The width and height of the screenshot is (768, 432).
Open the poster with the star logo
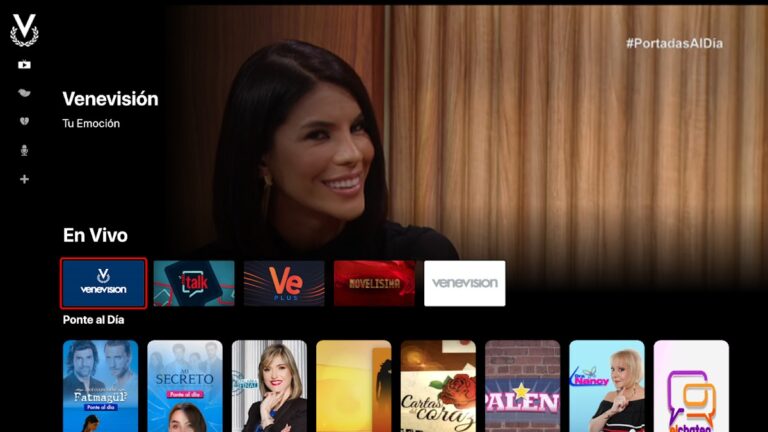(522, 386)
